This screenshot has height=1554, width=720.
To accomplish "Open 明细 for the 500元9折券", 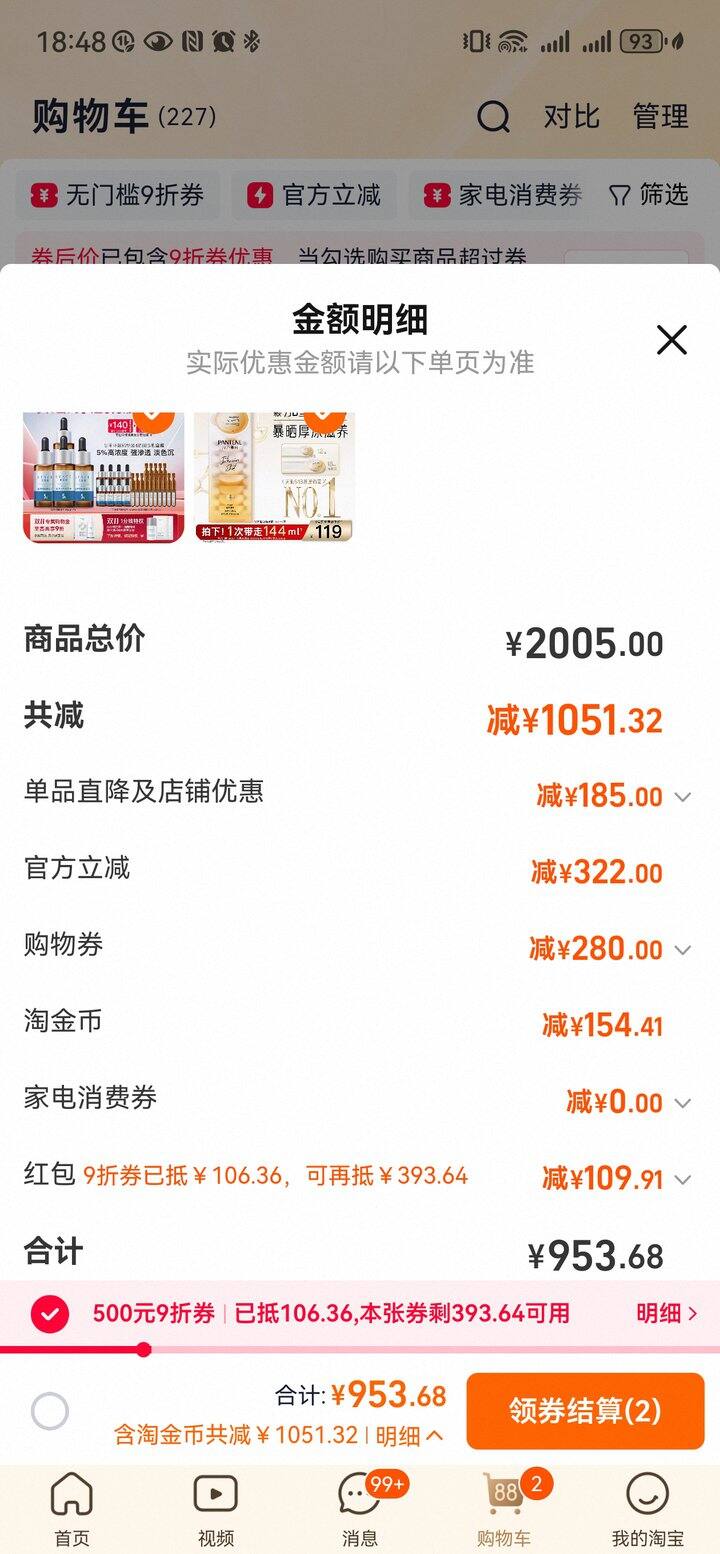I will 666,1313.
